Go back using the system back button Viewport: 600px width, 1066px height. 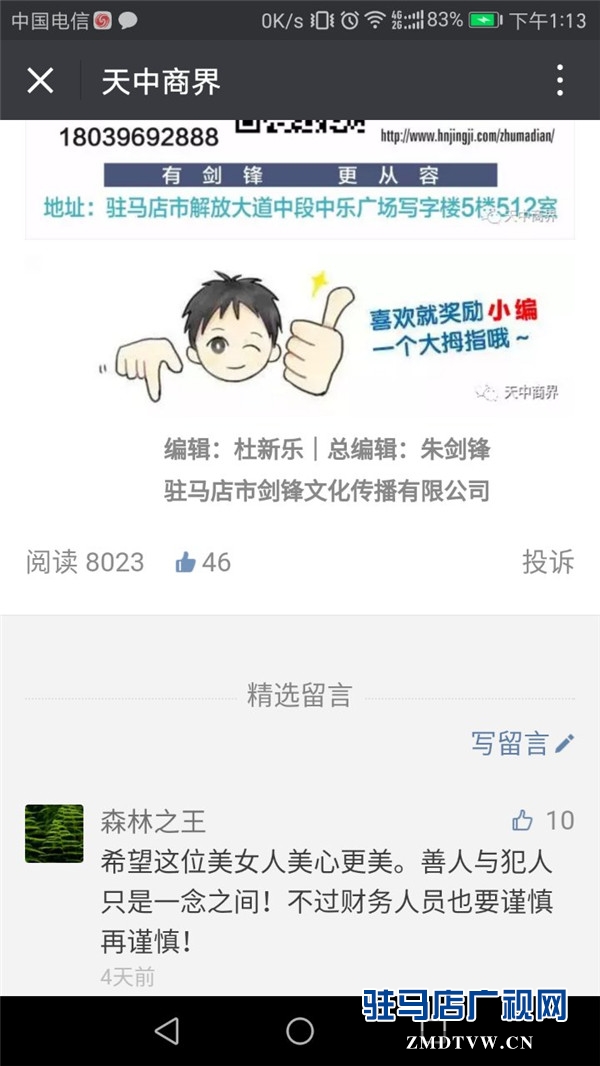(167, 1030)
